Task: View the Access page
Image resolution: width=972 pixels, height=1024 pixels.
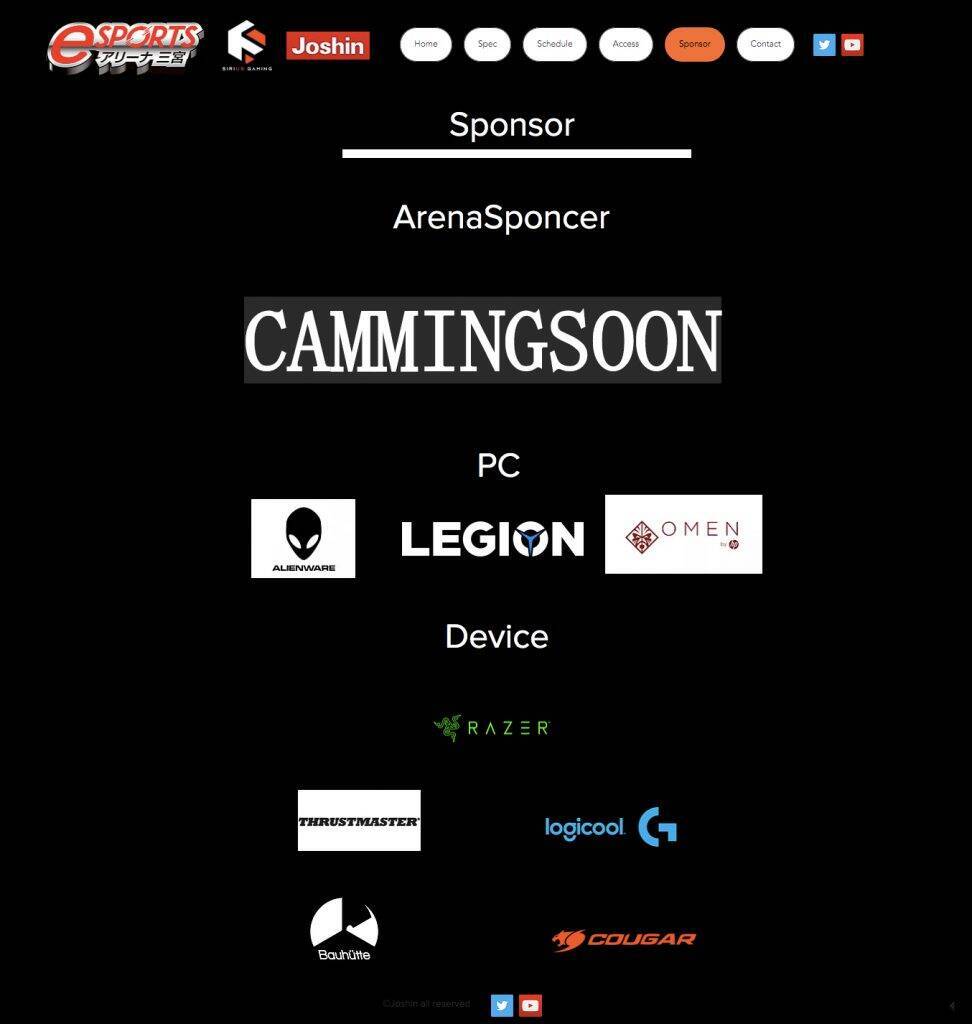Action: point(626,44)
